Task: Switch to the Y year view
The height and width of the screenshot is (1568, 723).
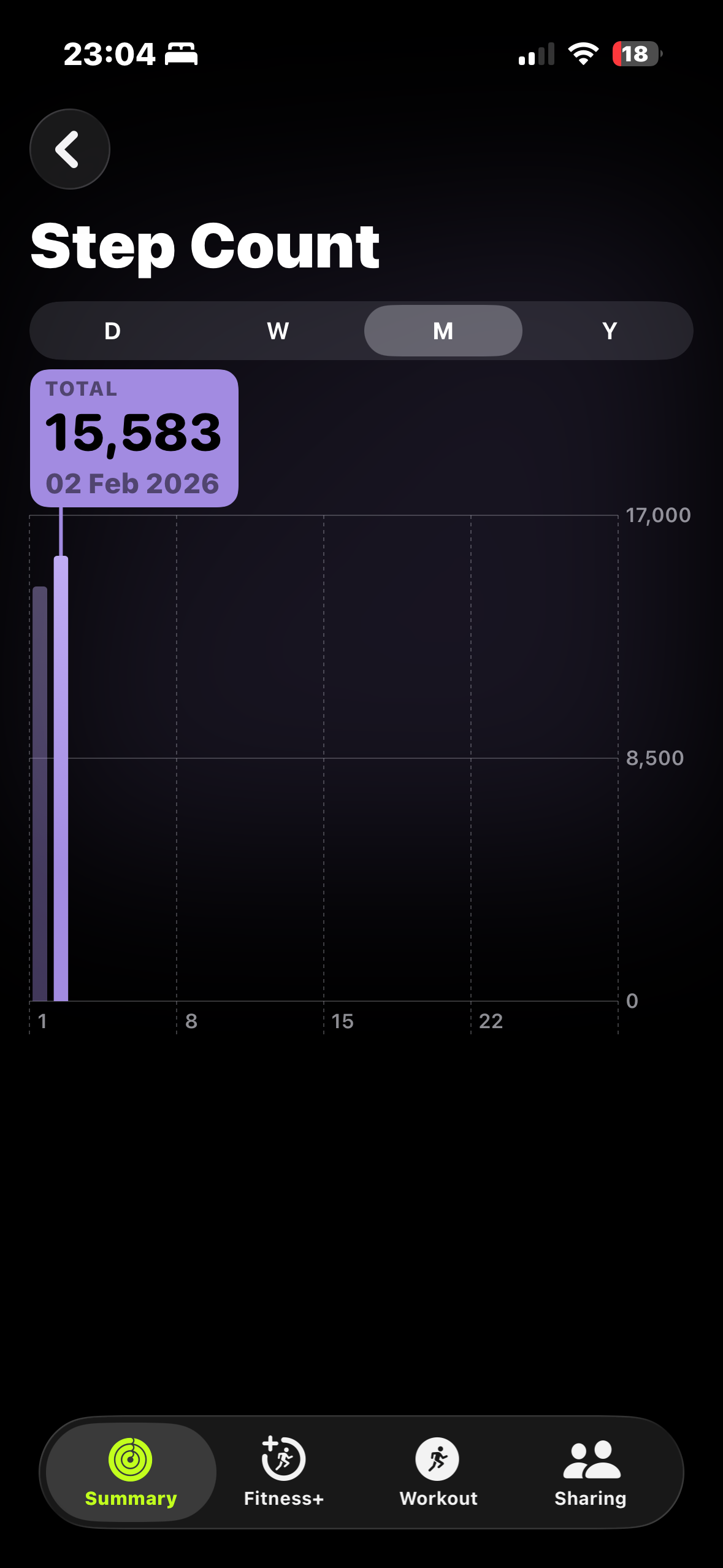Action: coord(609,331)
